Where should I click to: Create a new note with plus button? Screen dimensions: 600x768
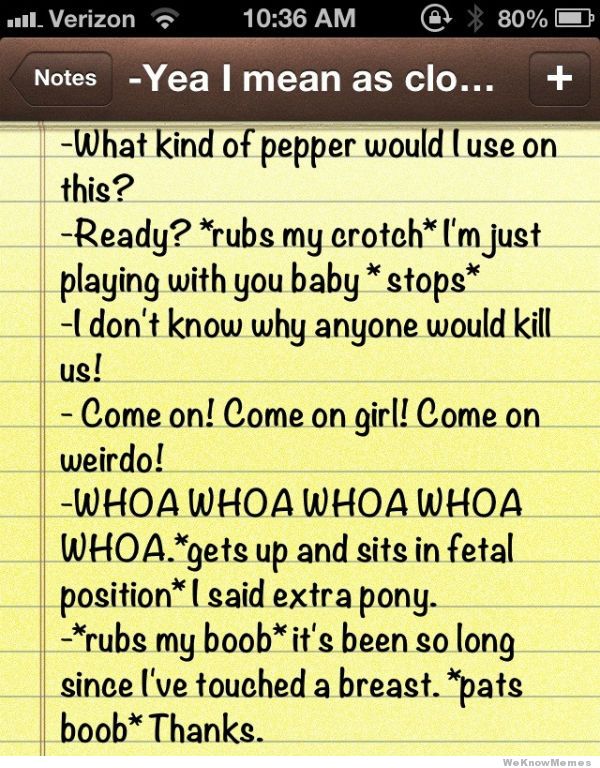tap(559, 79)
